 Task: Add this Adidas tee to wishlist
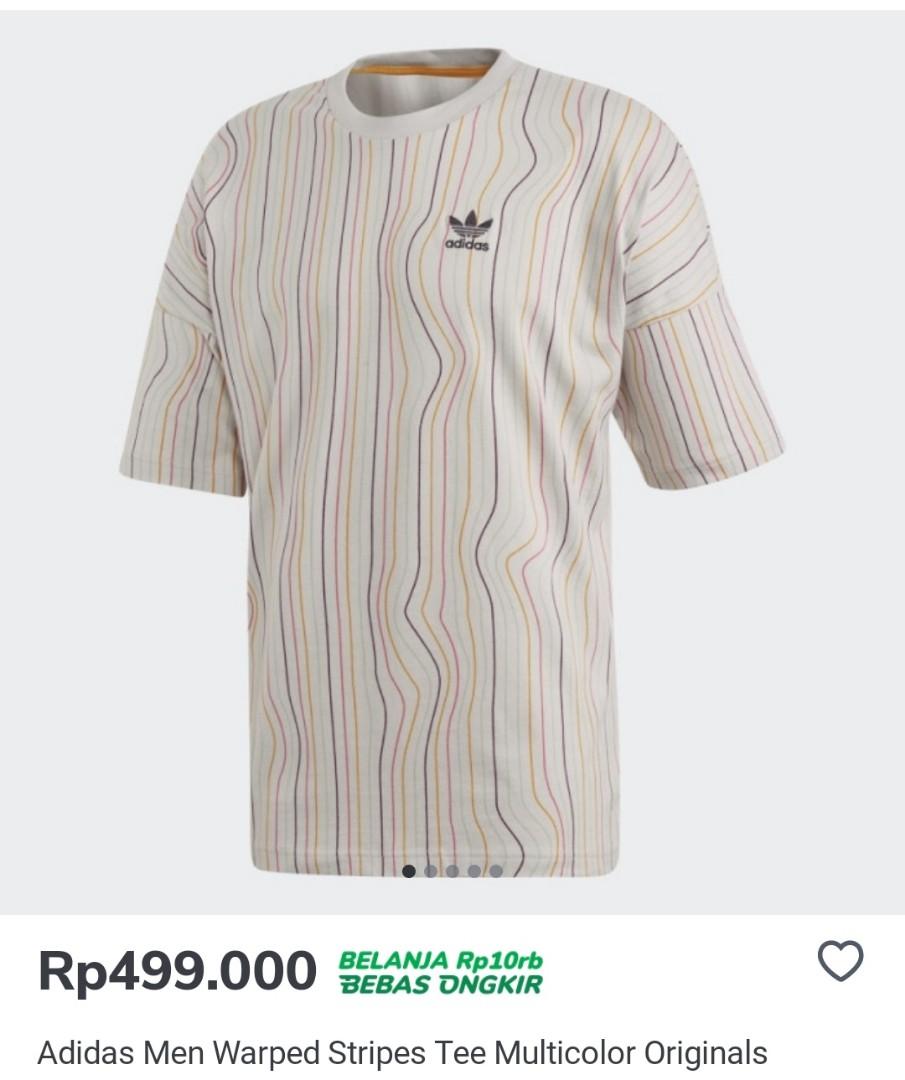(x=840, y=962)
